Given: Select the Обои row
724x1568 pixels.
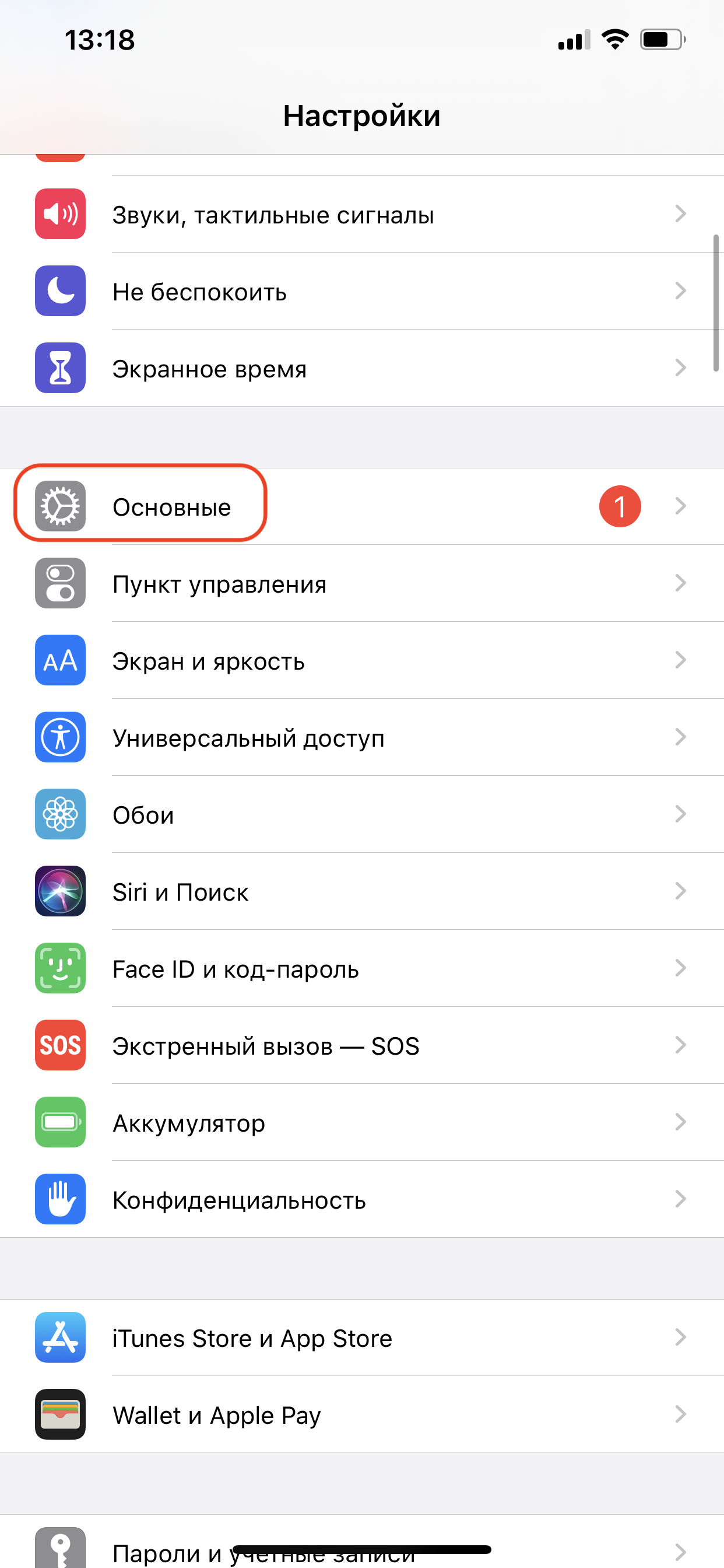Looking at the screenshot, I should (362, 814).
